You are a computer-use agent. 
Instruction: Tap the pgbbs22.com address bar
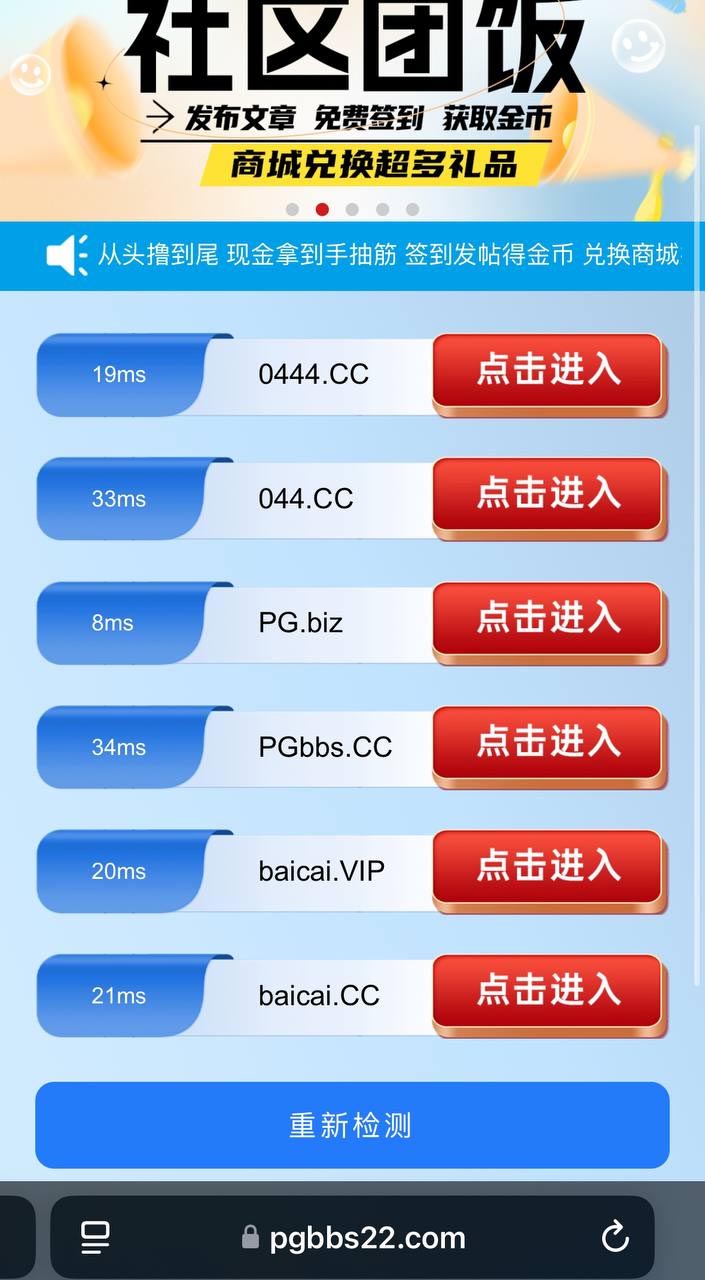(355, 1237)
